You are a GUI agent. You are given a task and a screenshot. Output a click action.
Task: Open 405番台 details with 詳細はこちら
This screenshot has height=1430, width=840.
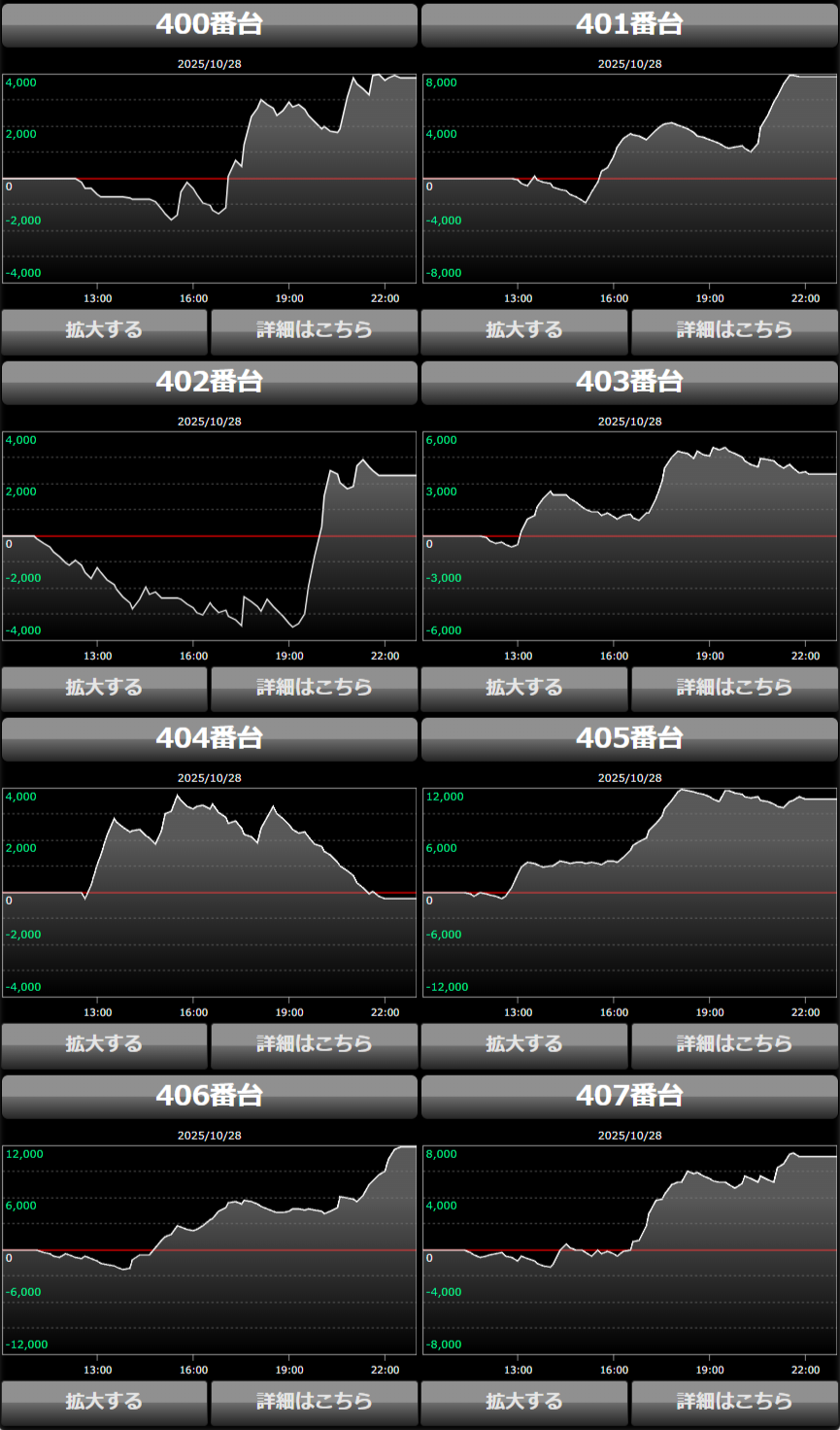click(x=734, y=1044)
